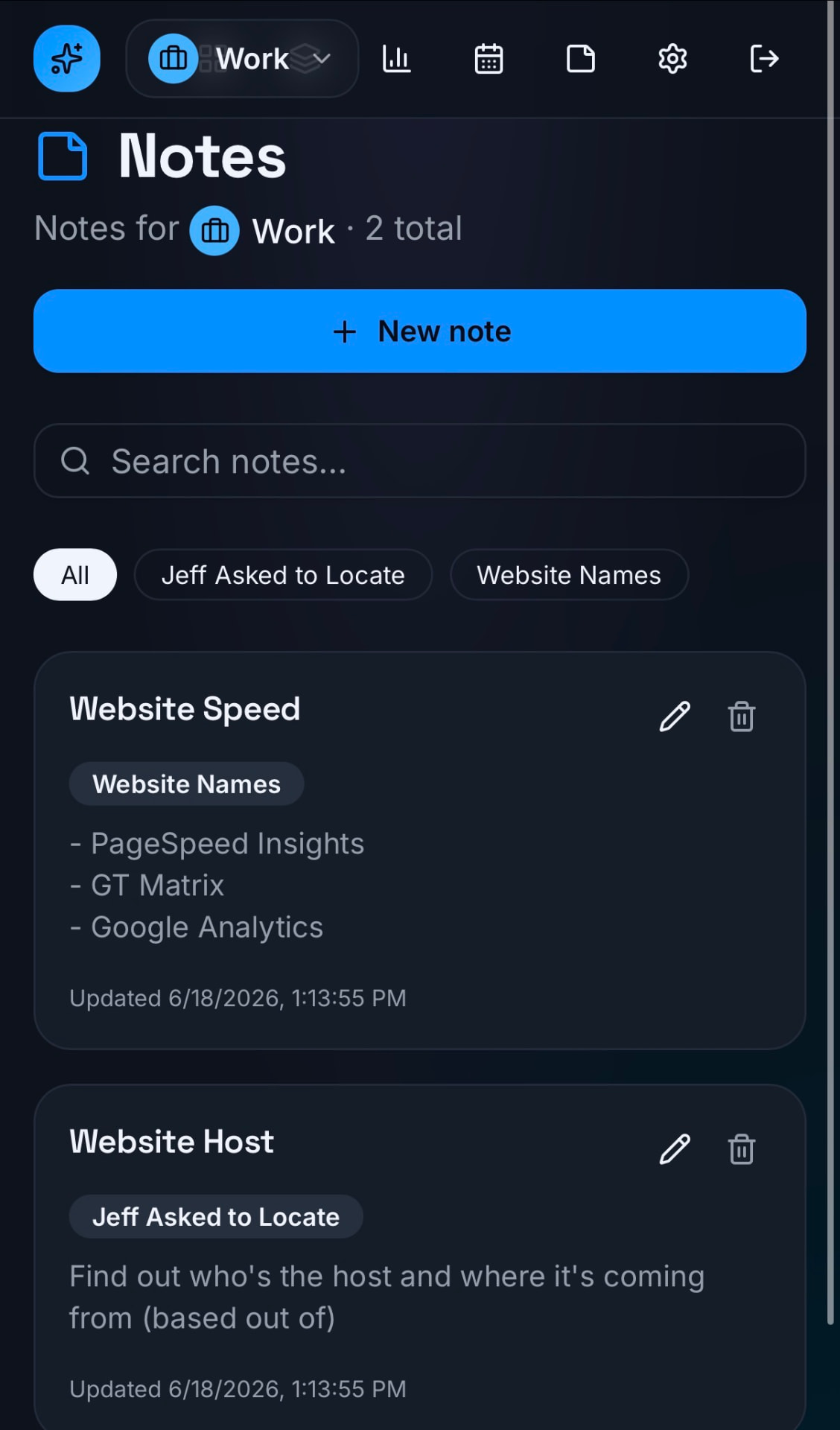Filter by Website Names chip
840x1430 pixels.
(569, 575)
